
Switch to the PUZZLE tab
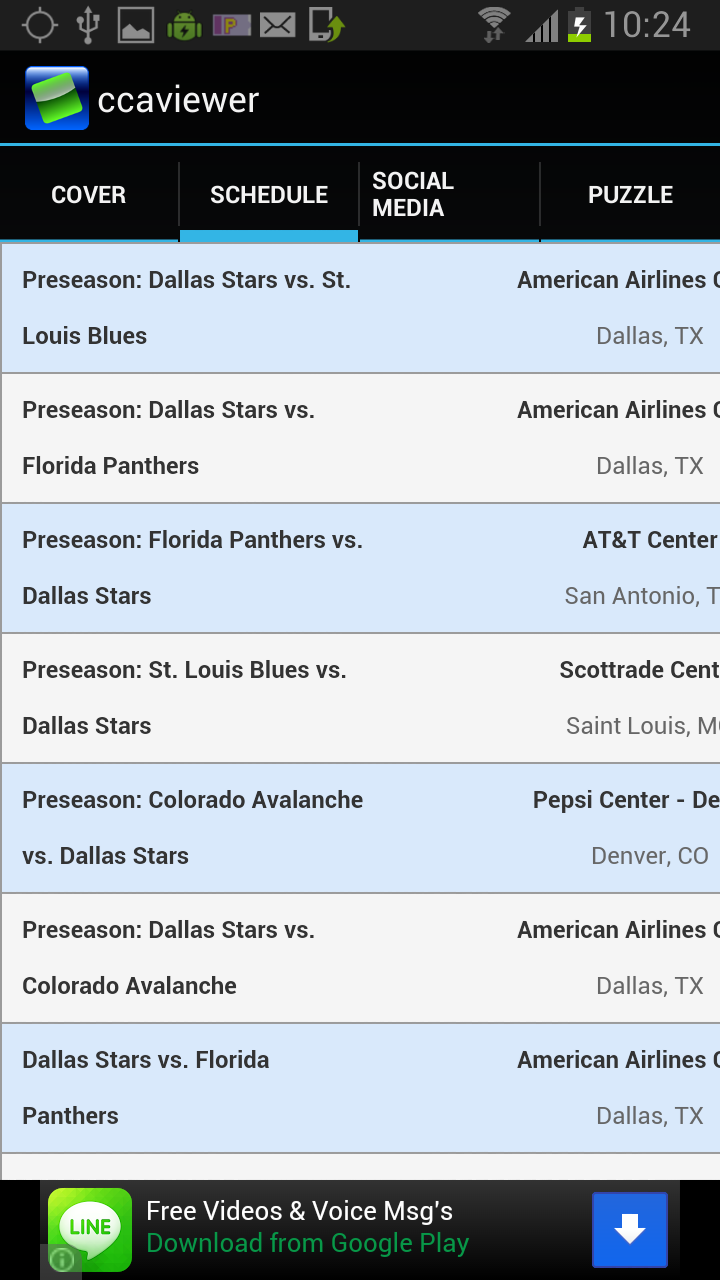[x=631, y=195]
